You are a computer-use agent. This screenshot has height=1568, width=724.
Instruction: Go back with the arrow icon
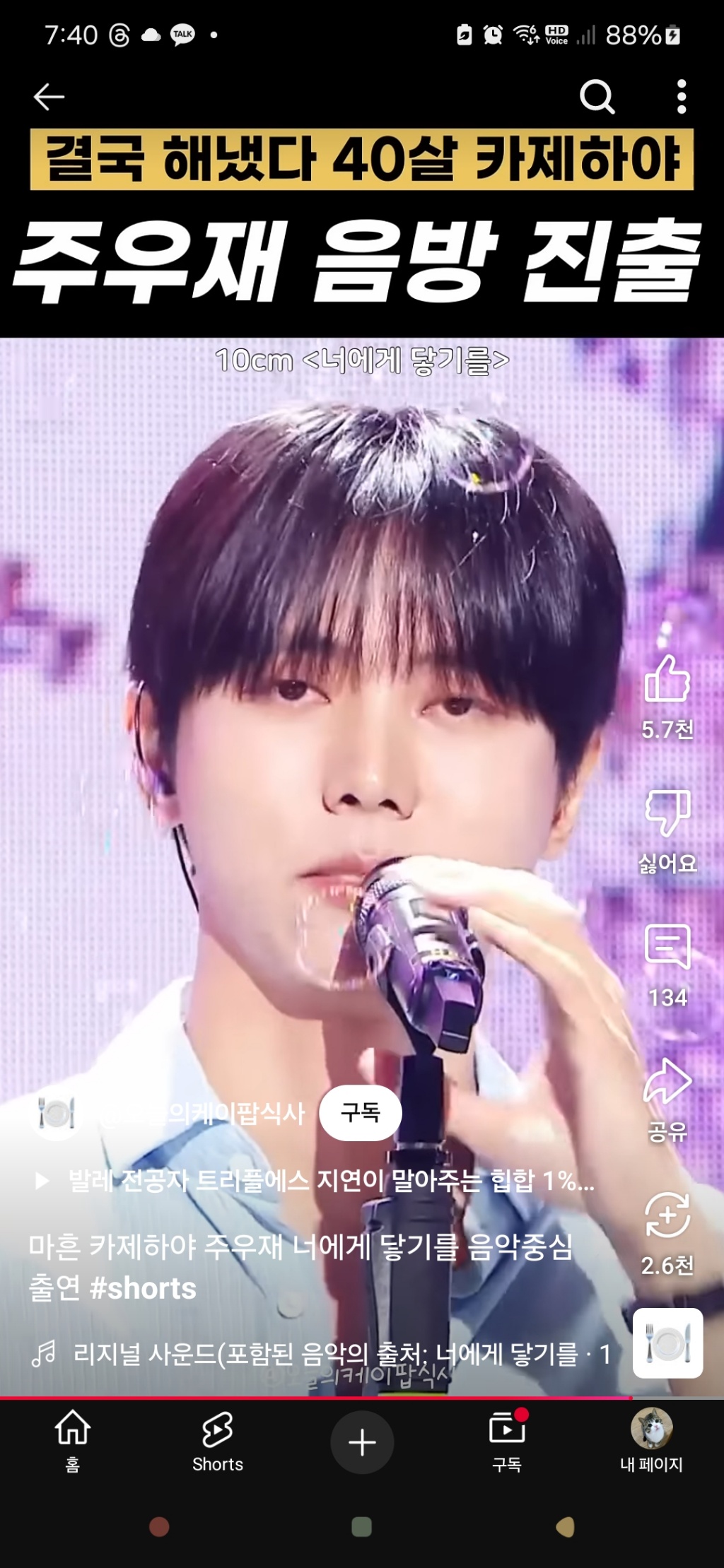(x=49, y=97)
